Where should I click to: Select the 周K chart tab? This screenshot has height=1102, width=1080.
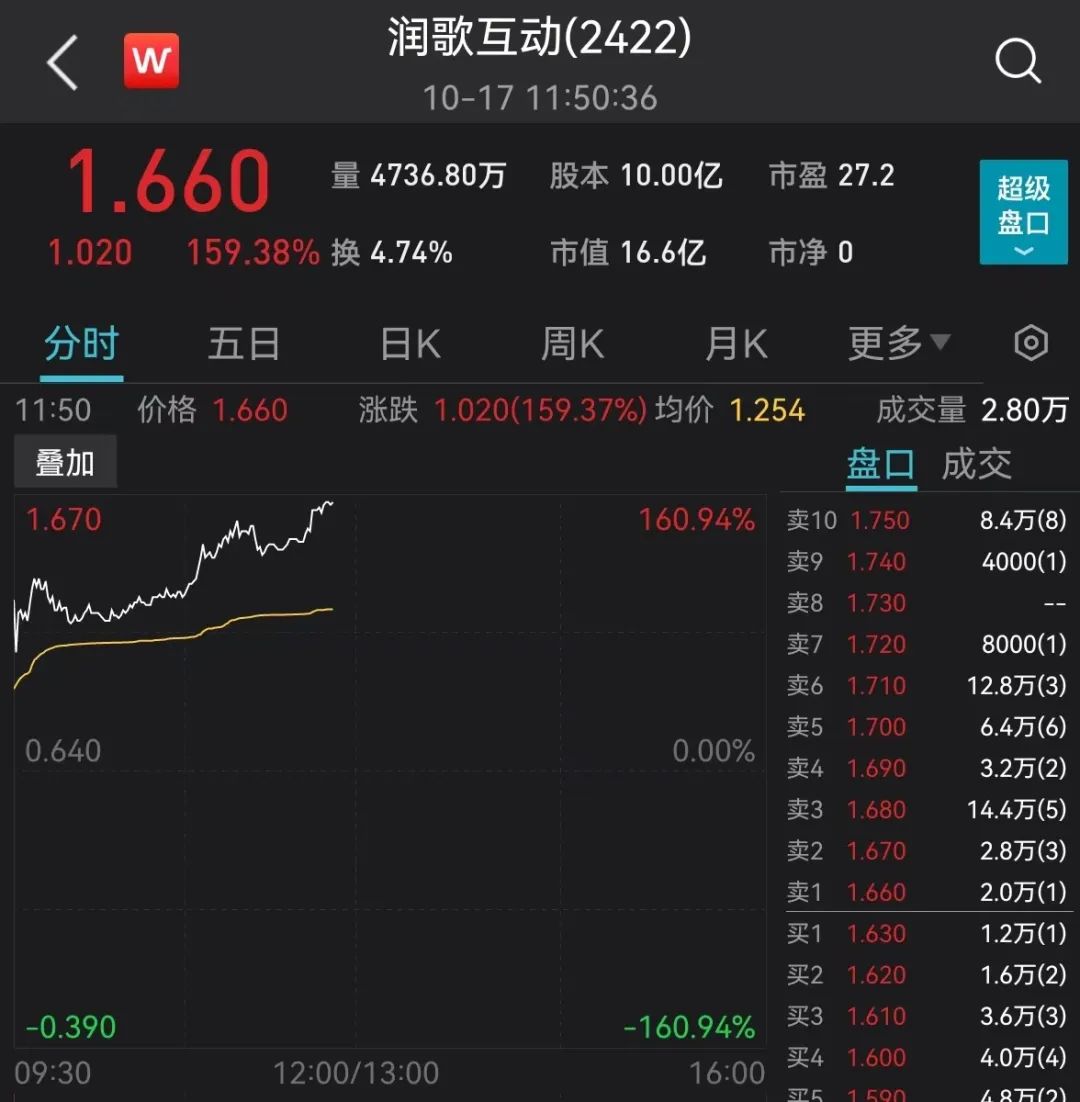(572, 344)
